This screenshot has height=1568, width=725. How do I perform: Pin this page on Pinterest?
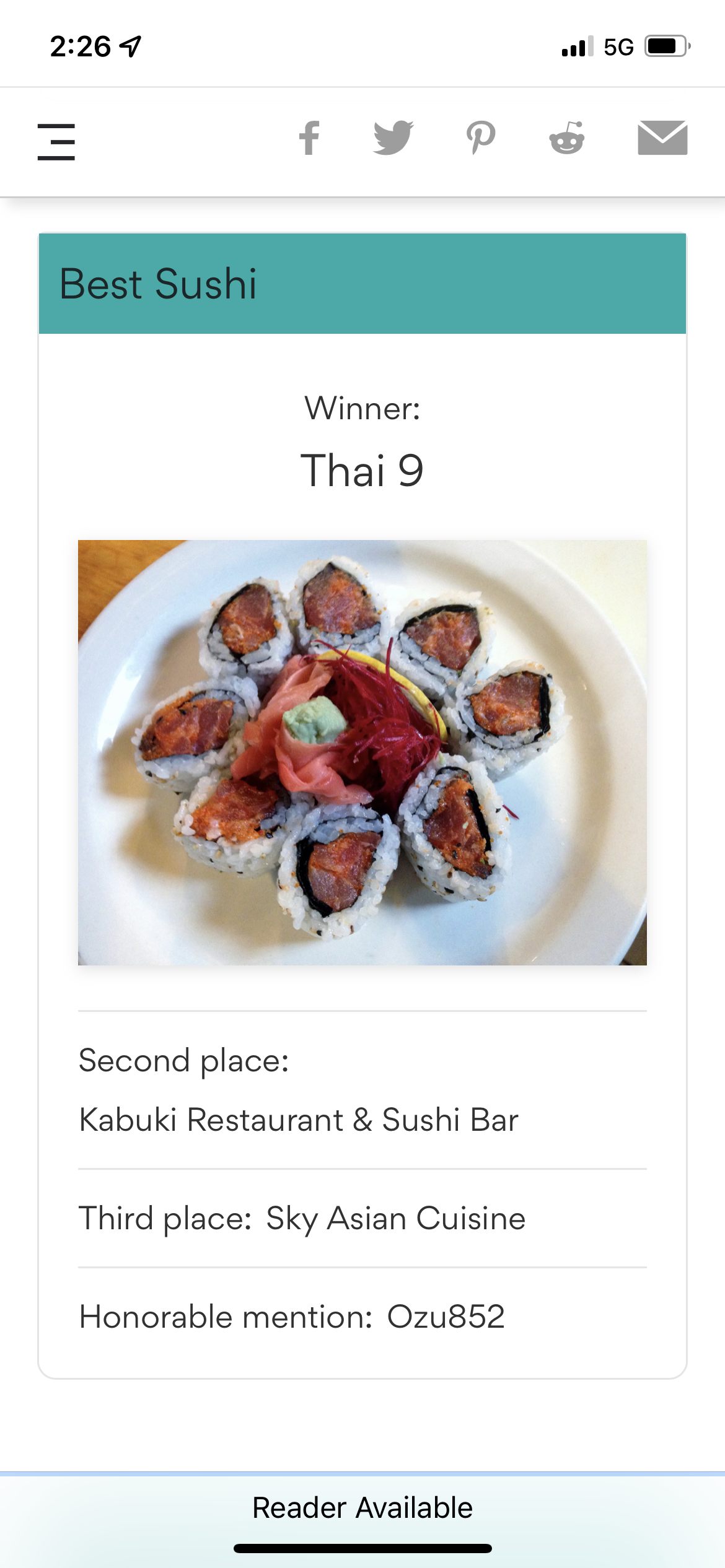click(481, 137)
